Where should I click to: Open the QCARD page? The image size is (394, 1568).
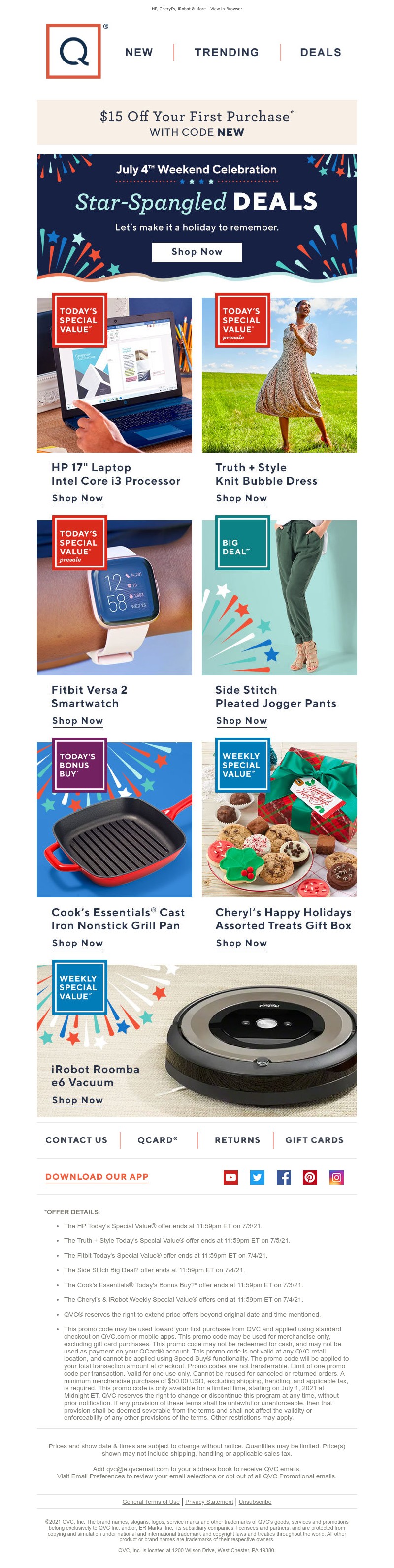pyautogui.click(x=157, y=1140)
